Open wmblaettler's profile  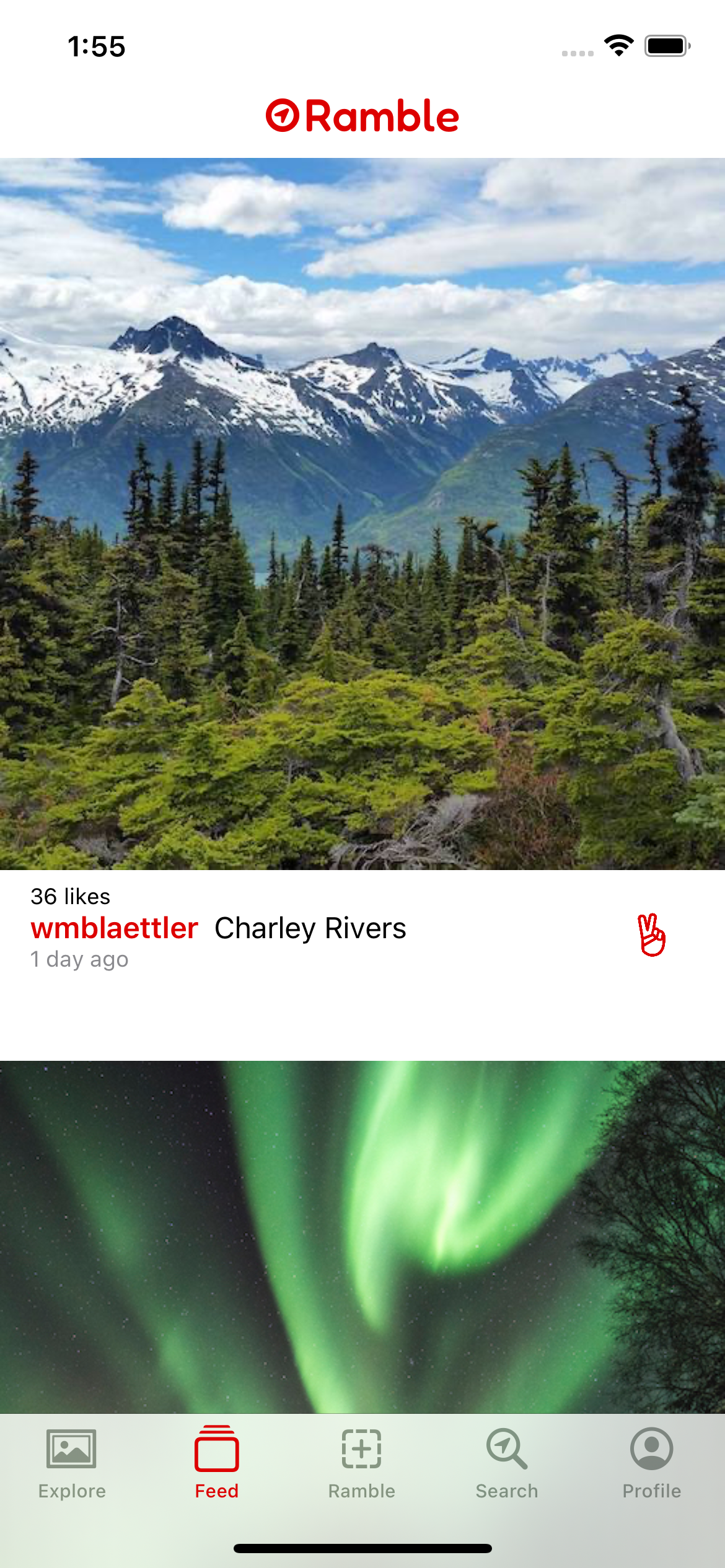click(x=114, y=928)
